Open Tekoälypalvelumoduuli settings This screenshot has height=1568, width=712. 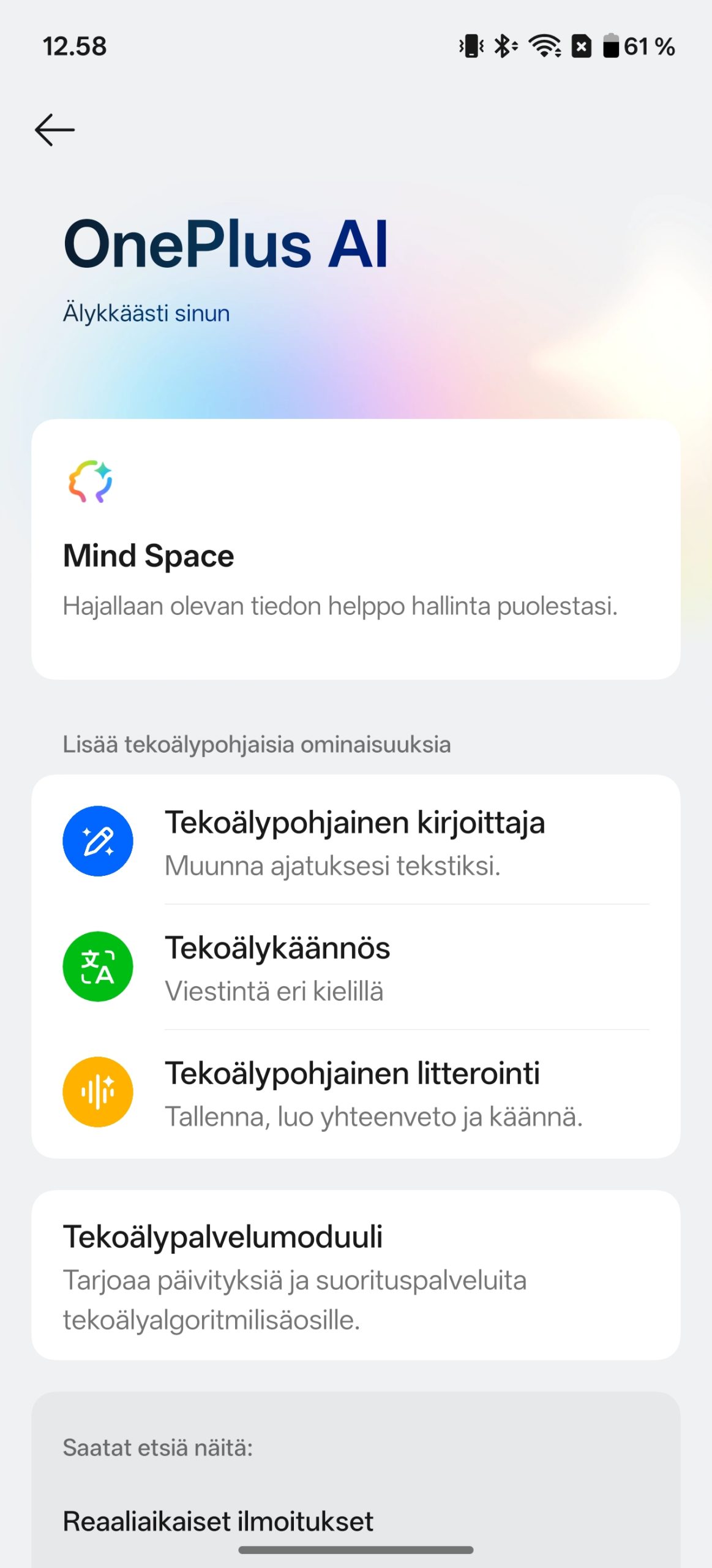(355, 1276)
